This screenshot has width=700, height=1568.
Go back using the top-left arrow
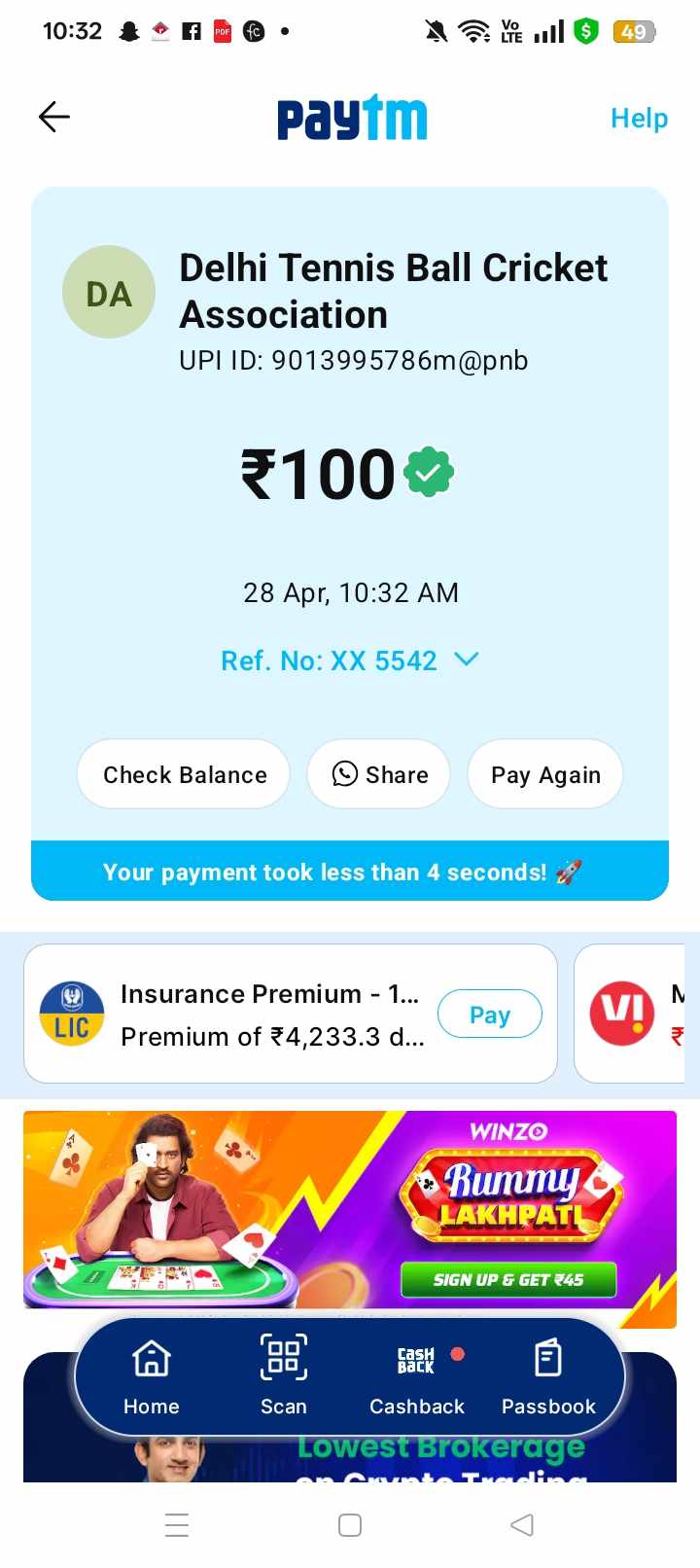pyautogui.click(x=54, y=118)
